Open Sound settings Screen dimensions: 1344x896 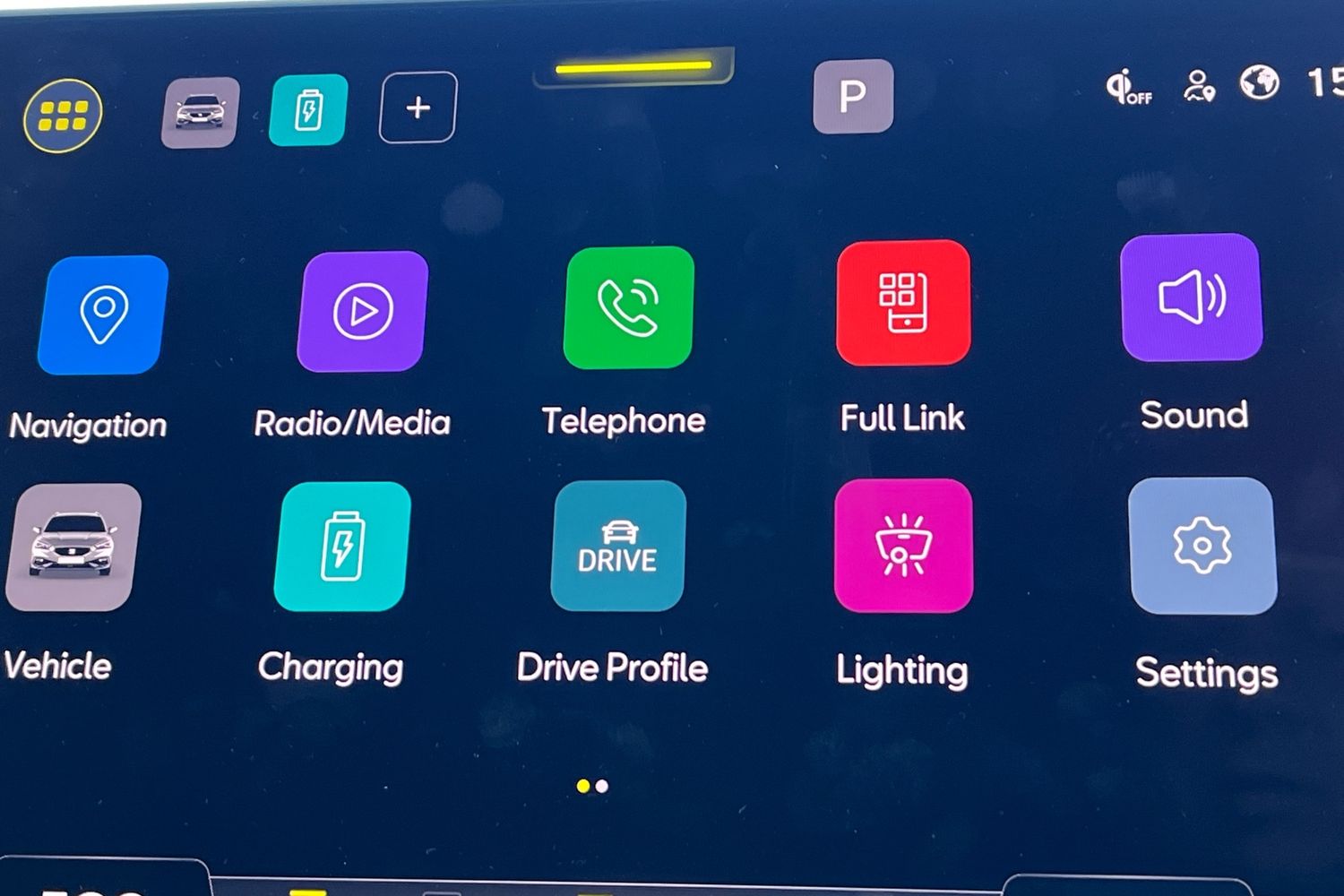pos(1191,297)
